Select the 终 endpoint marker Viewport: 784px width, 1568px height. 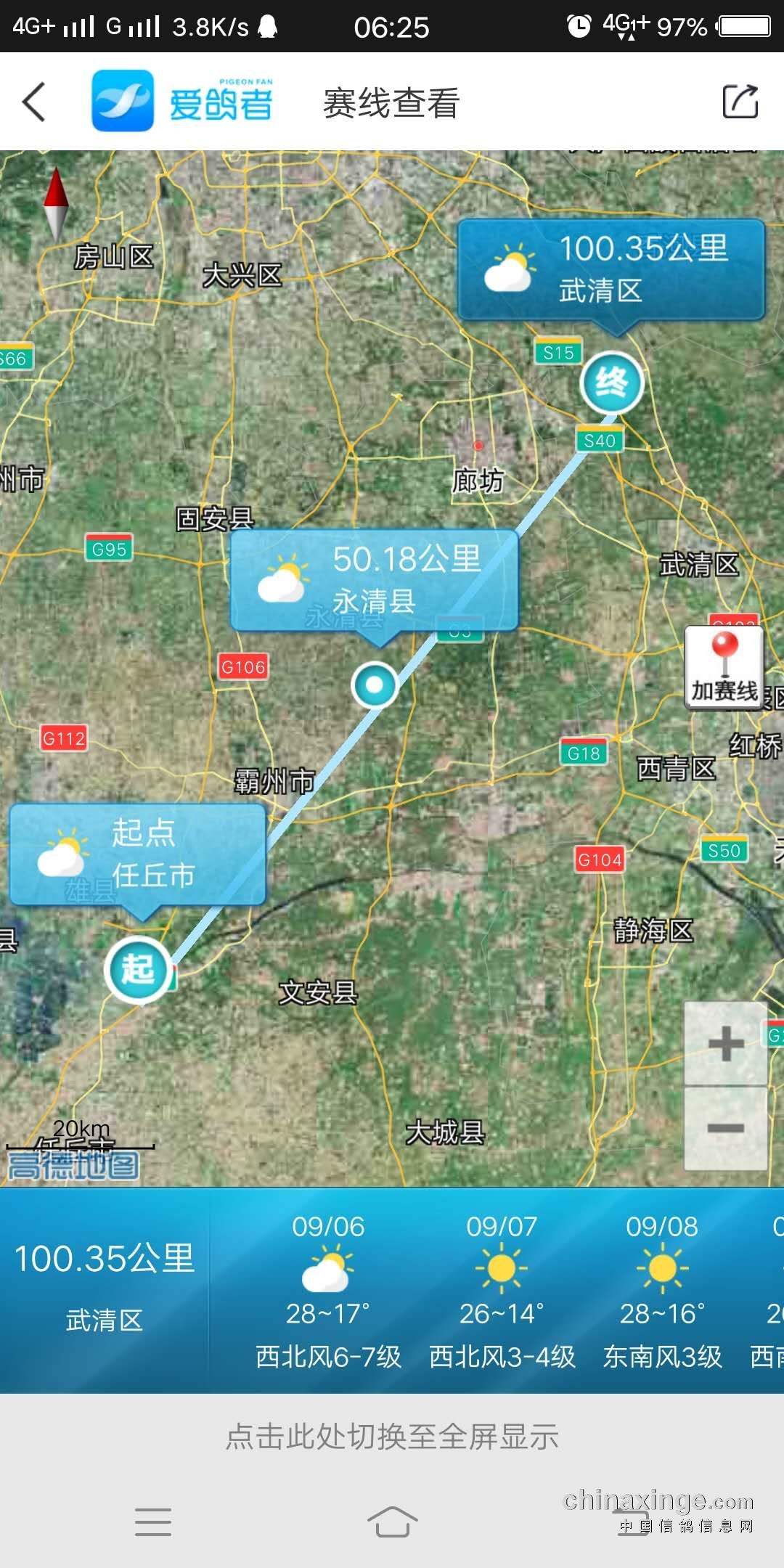(x=611, y=383)
